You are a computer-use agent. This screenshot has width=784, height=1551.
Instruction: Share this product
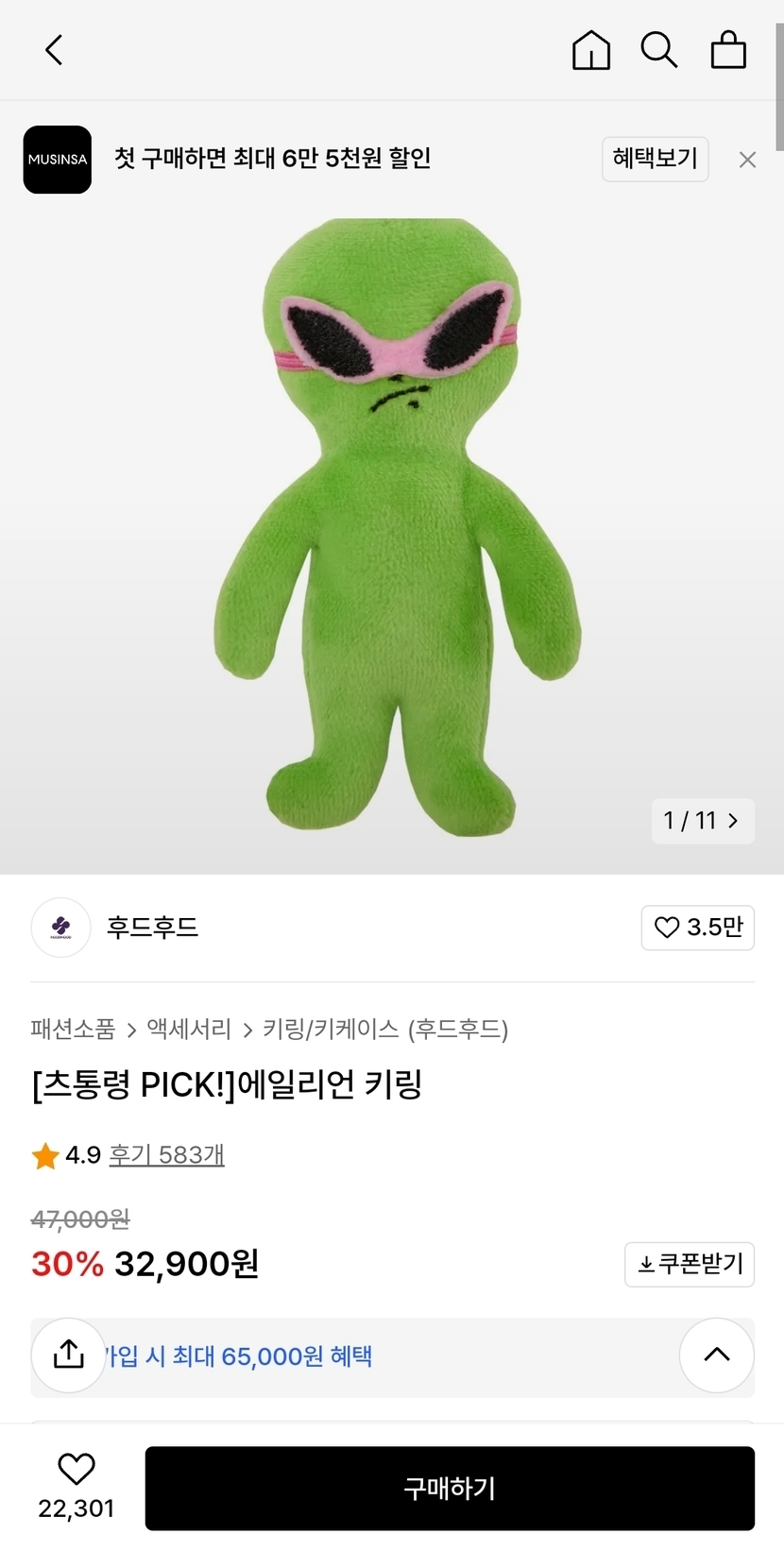pos(68,1355)
